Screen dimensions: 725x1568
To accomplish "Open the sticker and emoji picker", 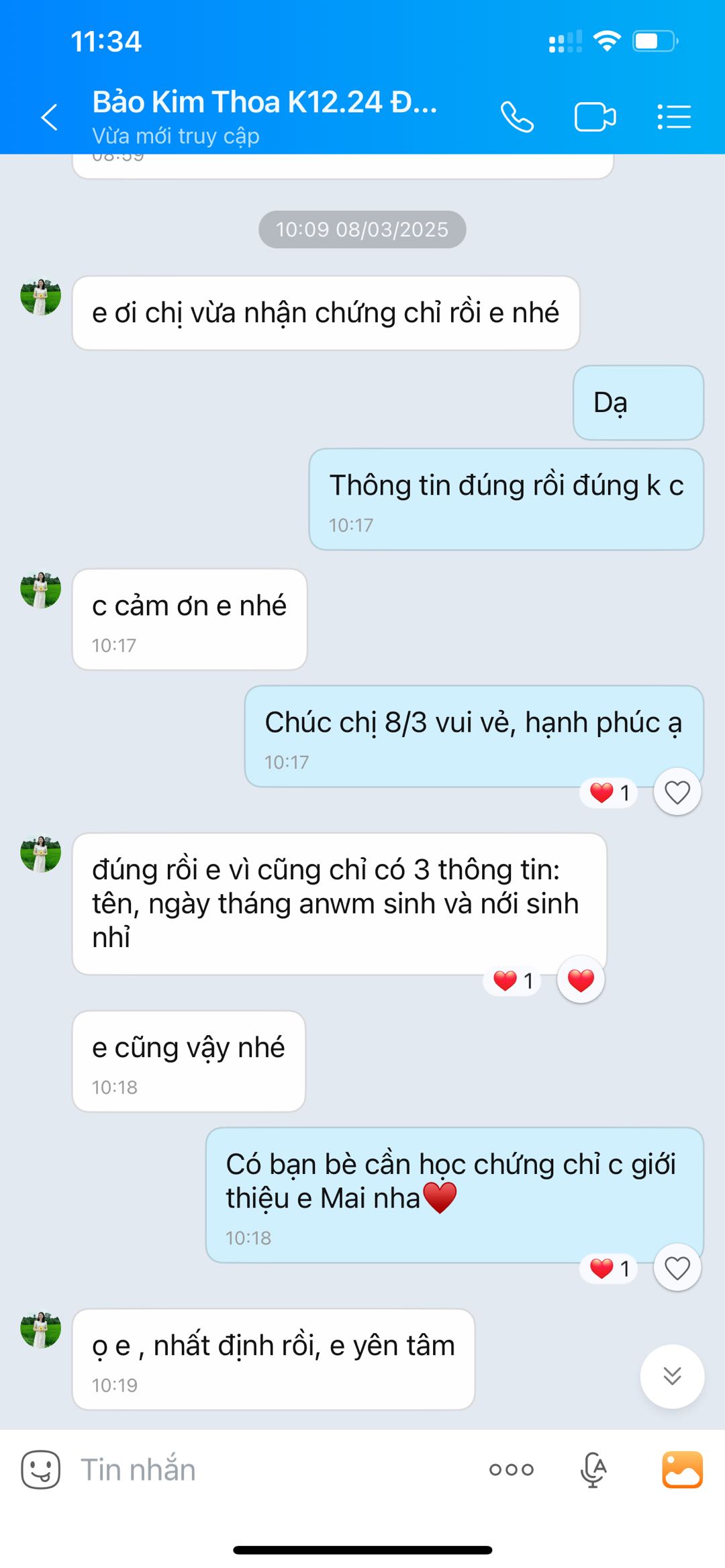I will coord(41,1469).
